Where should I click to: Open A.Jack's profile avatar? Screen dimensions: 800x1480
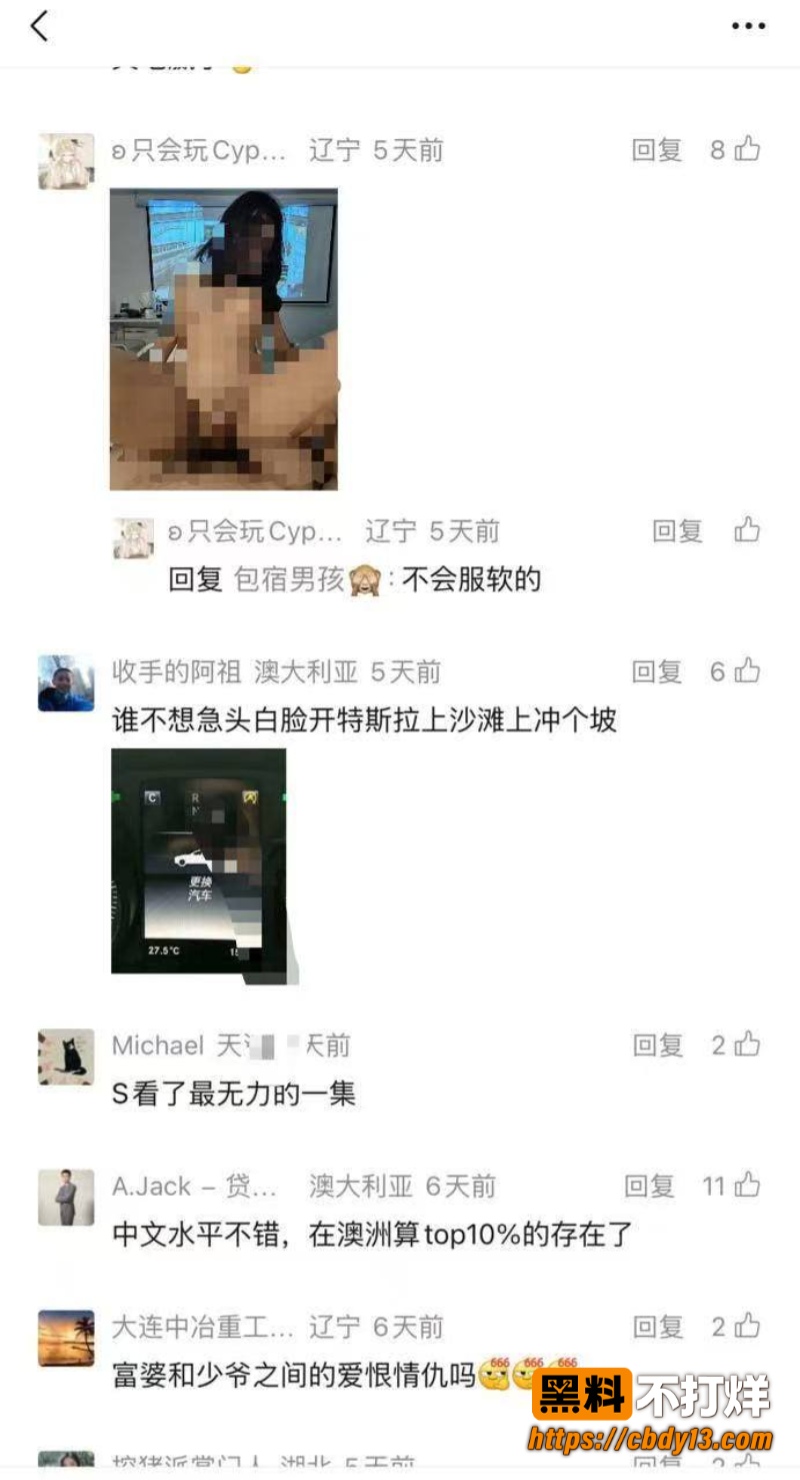pos(66,1197)
